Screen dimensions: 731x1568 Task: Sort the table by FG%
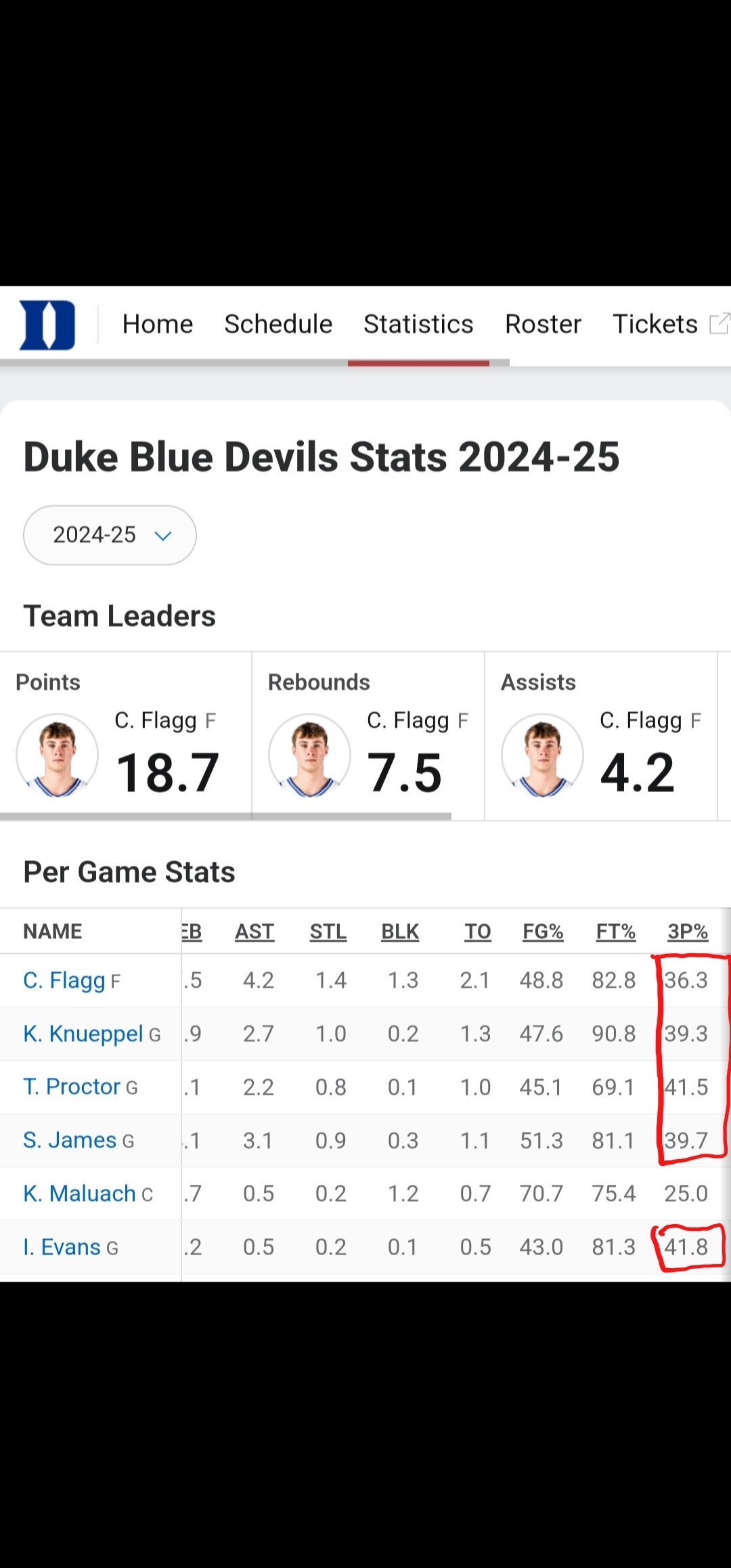[543, 932]
